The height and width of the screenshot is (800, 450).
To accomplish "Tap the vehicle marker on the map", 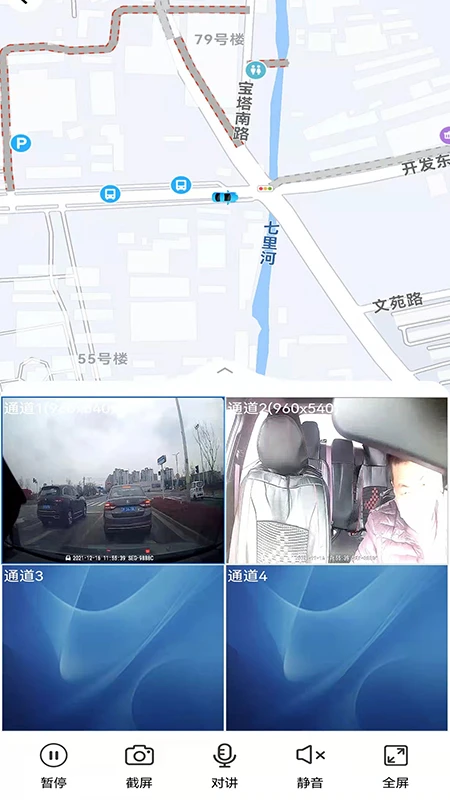I will (224, 196).
